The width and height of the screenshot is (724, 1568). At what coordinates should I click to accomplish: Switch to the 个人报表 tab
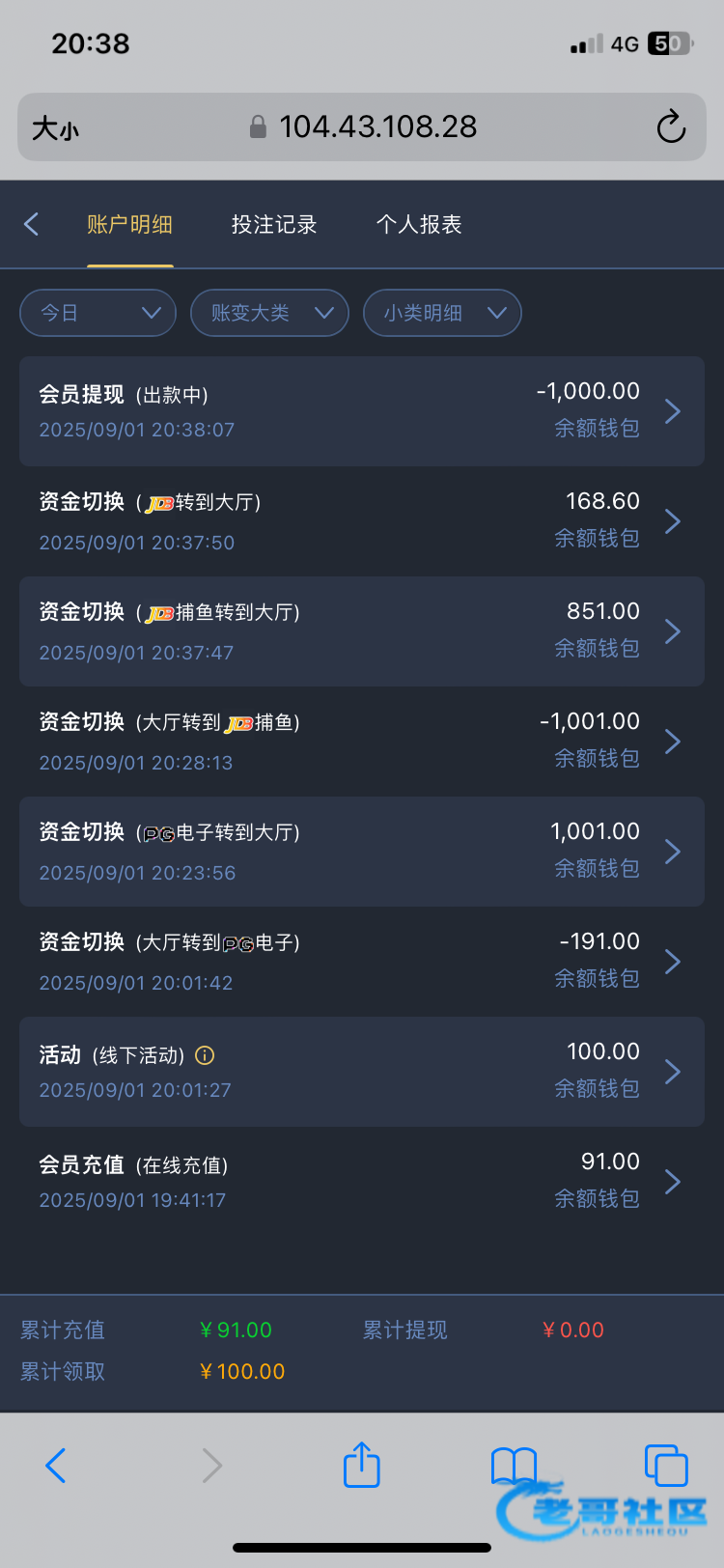tap(419, 224)
